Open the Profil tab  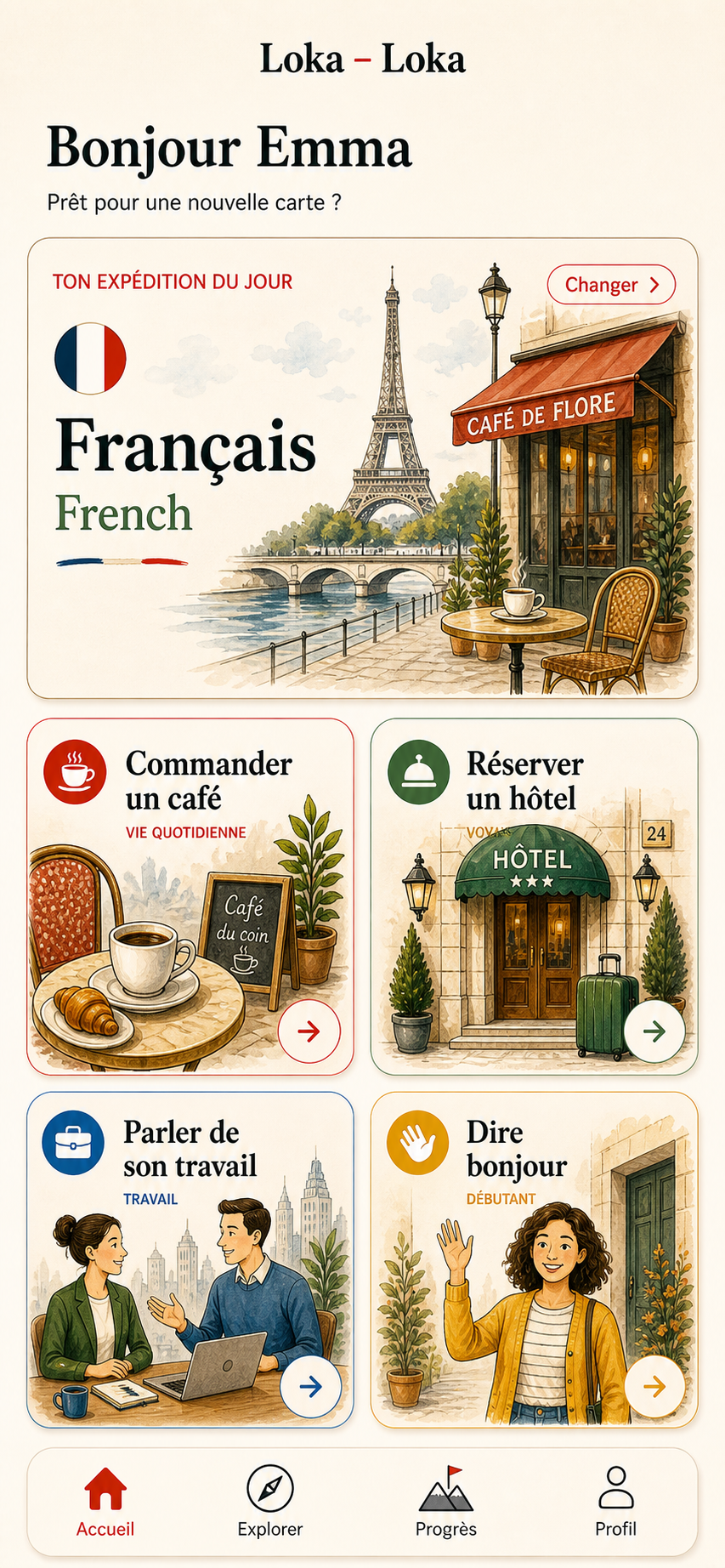click(x=615, y=1503)
